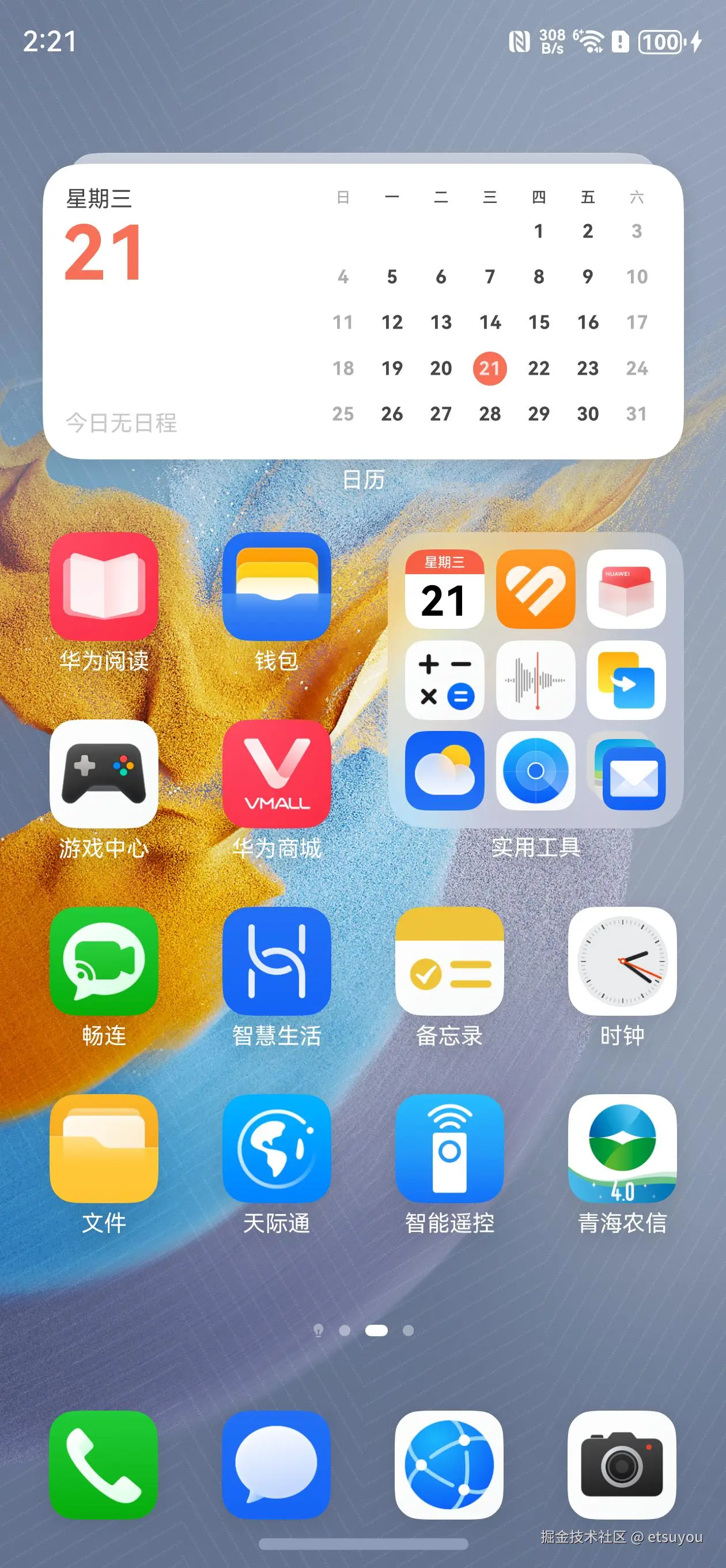Launch 智慧生活 smart life app
This screenshot has width=726, height=1568.
click(x=277, y=961)
